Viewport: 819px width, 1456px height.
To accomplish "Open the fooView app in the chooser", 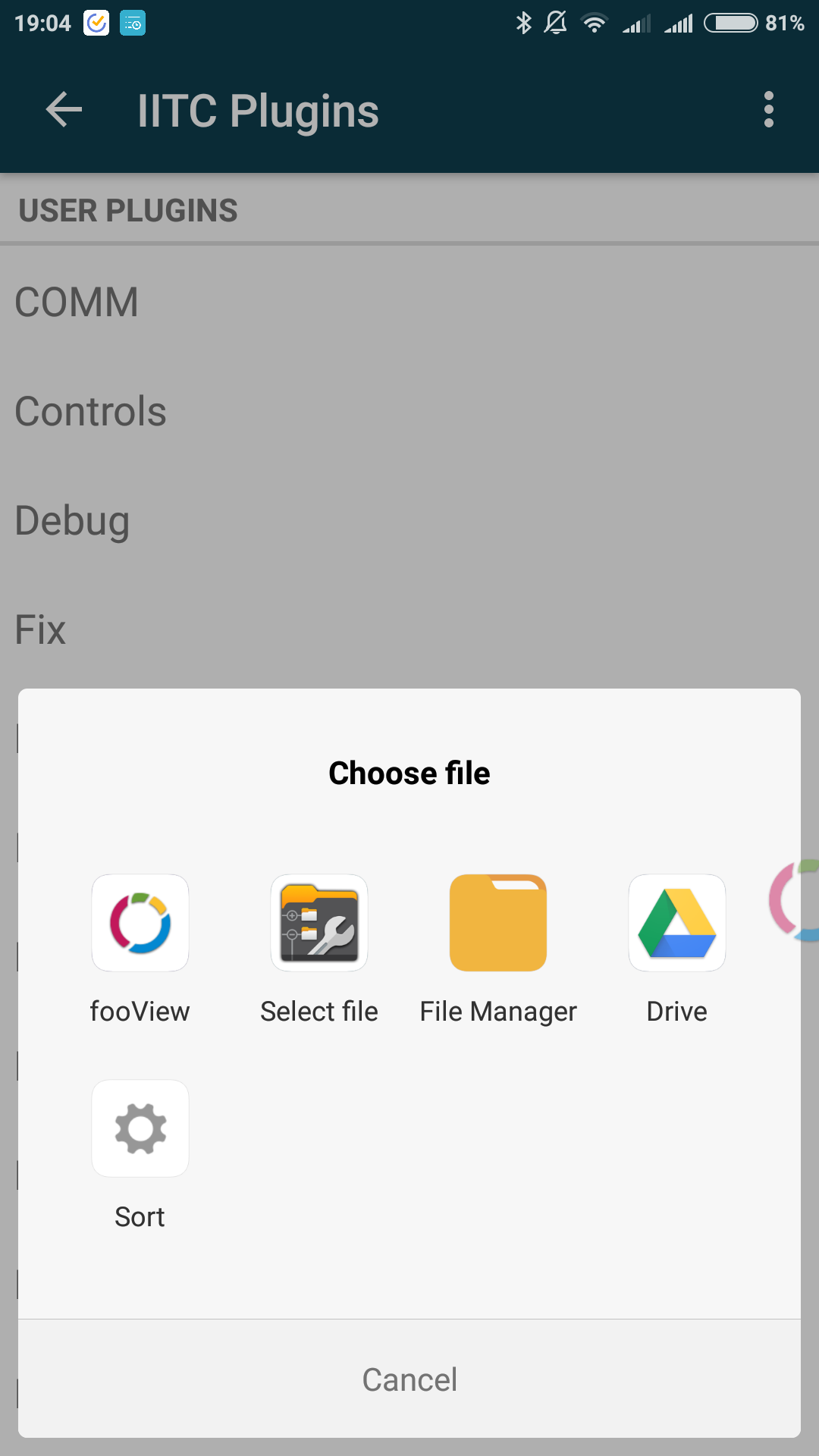I will point(140,922).
